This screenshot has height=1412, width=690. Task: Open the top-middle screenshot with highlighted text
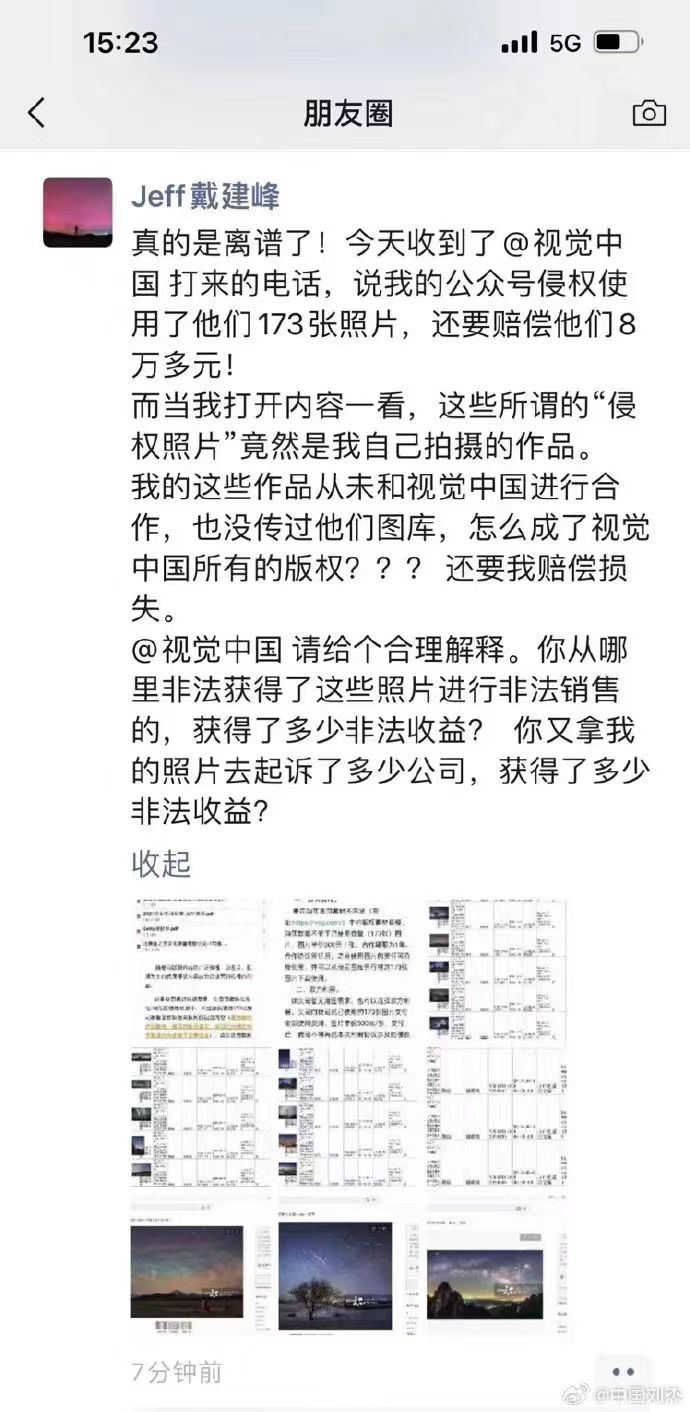click(348, 965)
